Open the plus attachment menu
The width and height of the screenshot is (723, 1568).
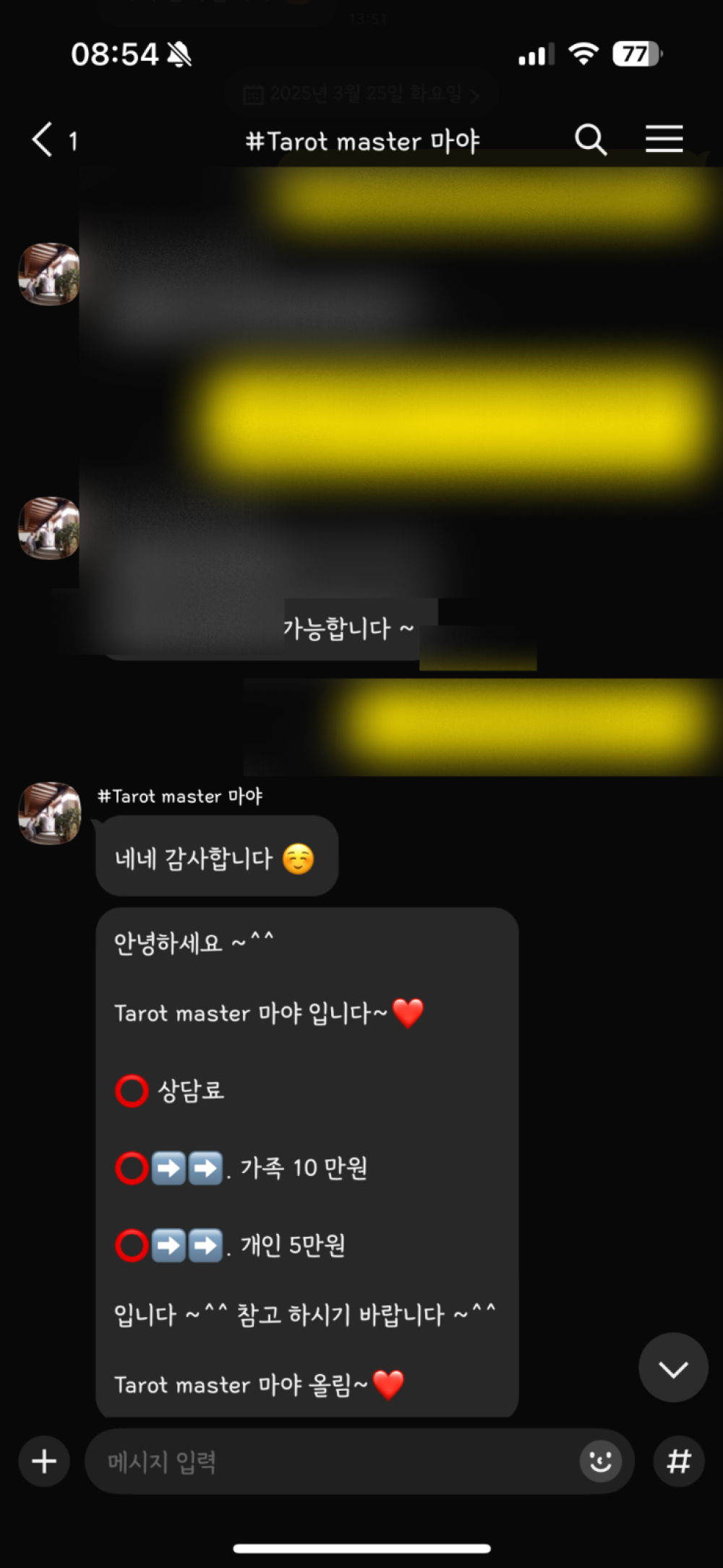[x=44, y=1461]
